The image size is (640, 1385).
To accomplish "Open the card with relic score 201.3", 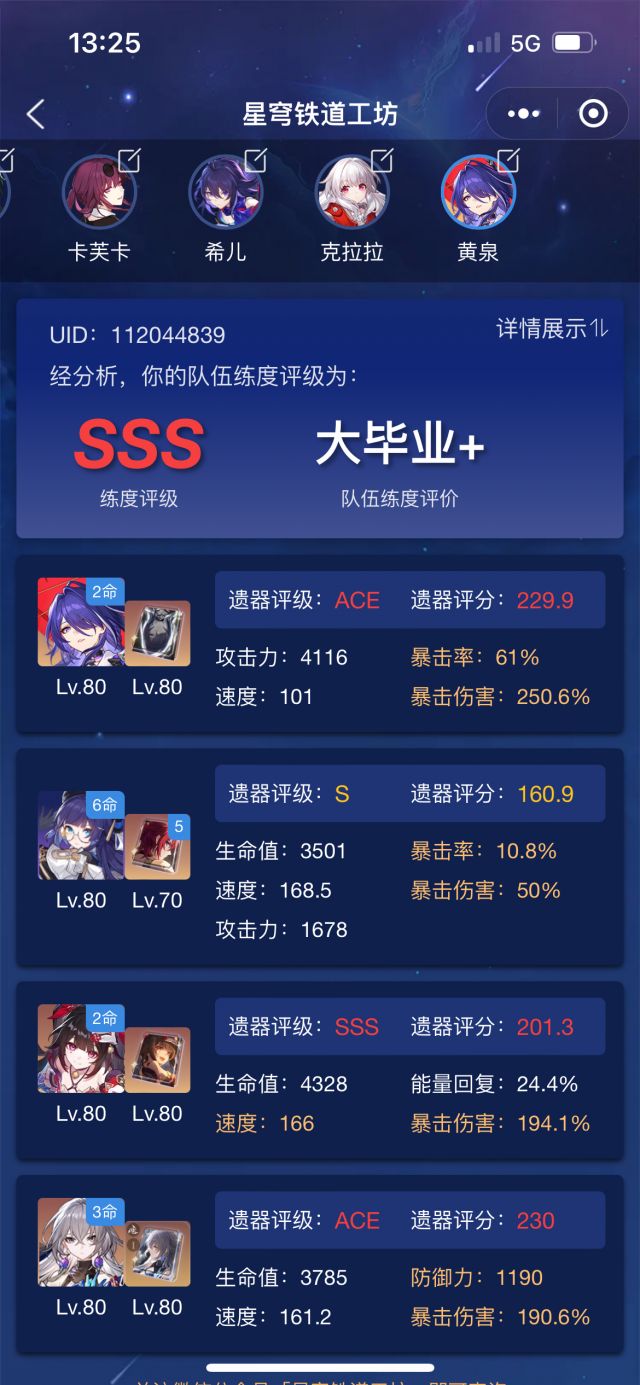I will click(x=320, y=1070).
